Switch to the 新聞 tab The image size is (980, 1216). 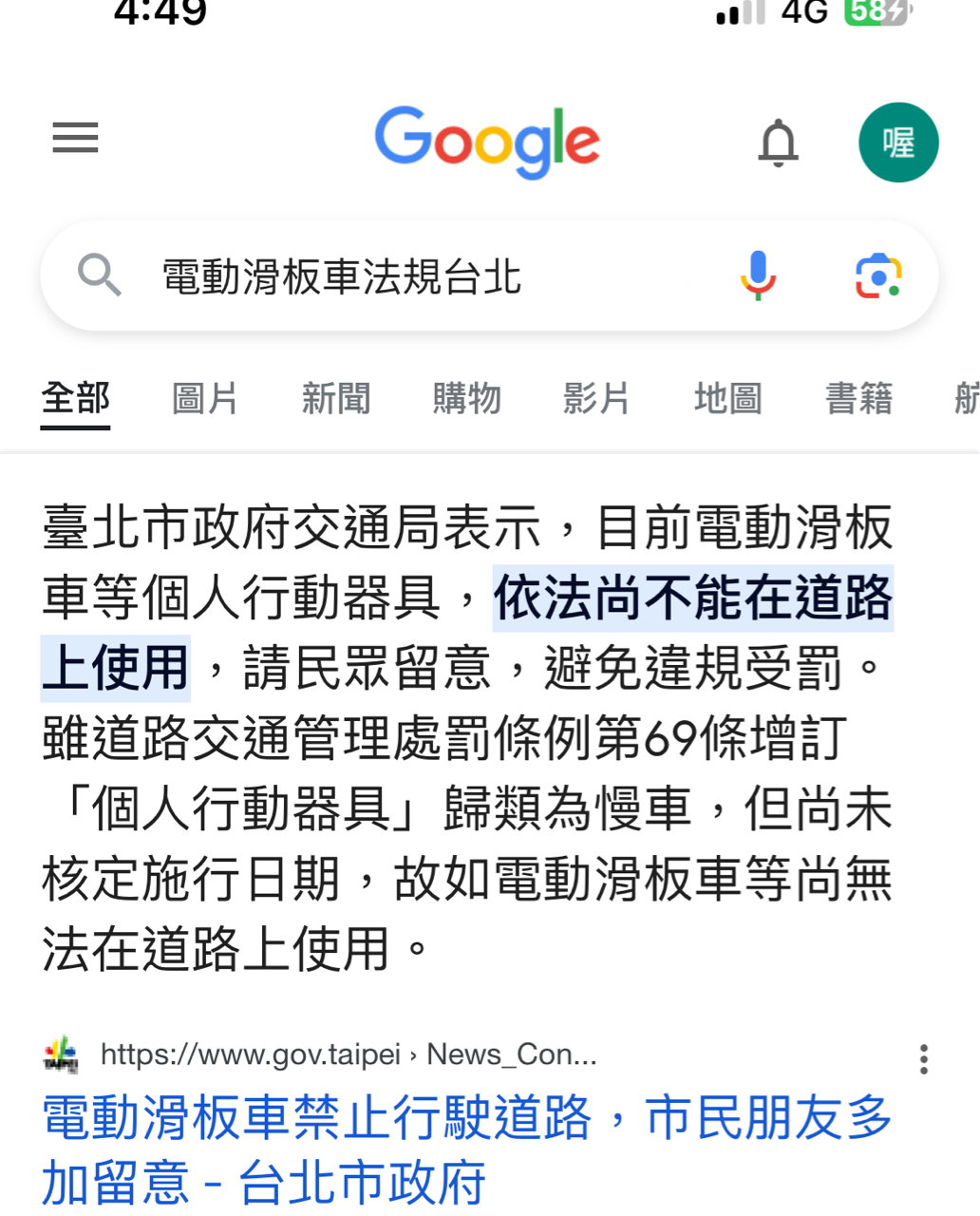pyautogui.click(x=336, y=398)
